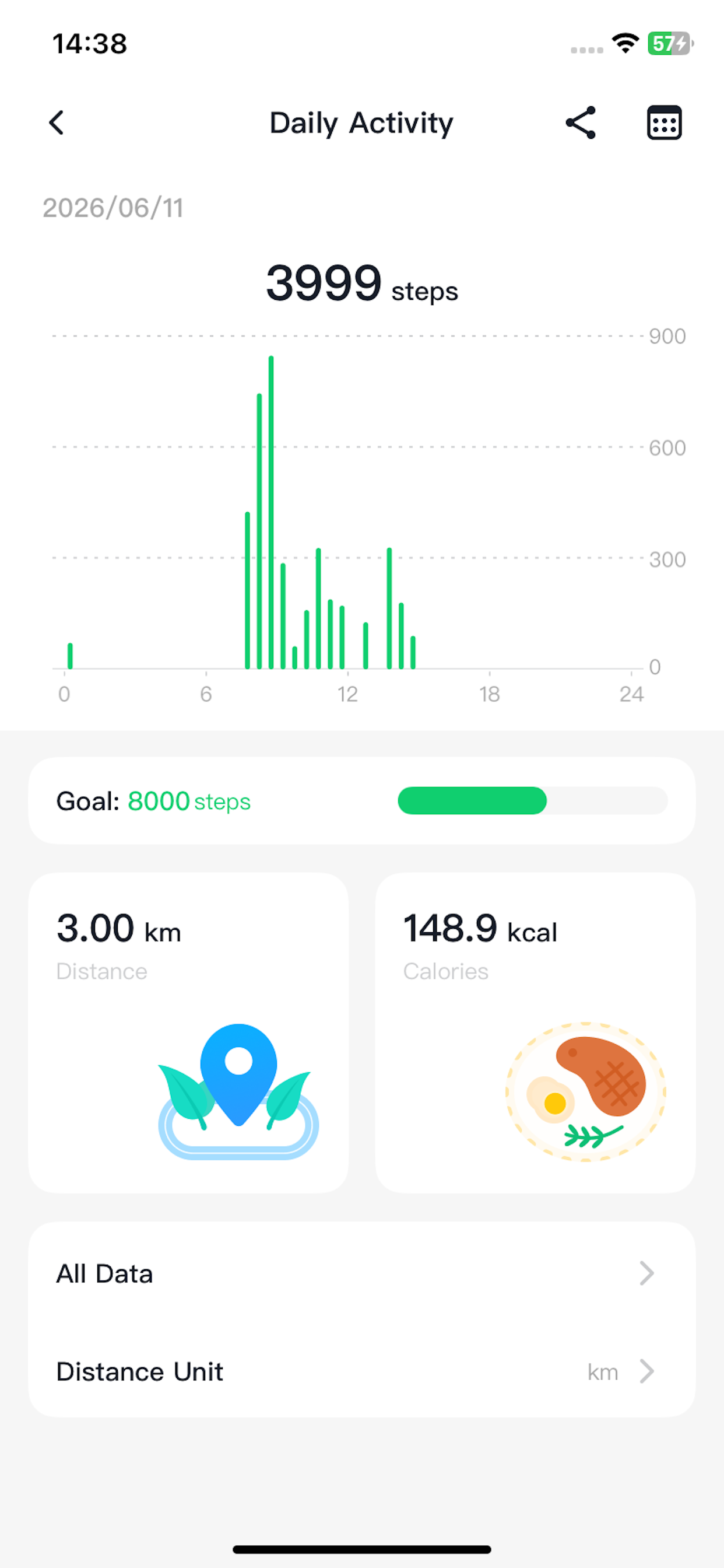
Task: Open the calendar date picker
Action: pyautogui.click(x=664, y=123)
